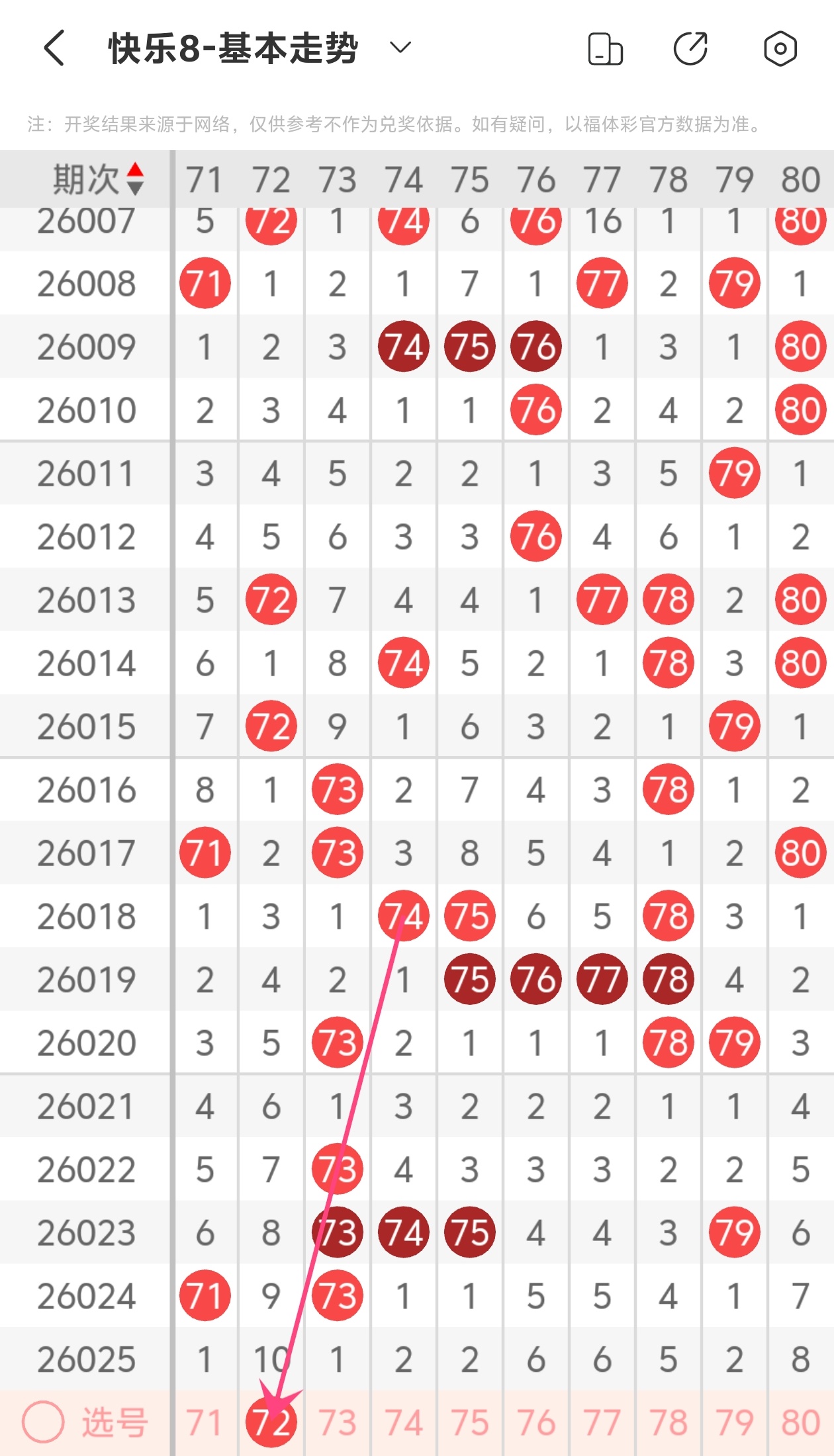Toggle the 选号 circle selector
Viewport: 834px width, 1456px height.
[x=43, y=1422]
